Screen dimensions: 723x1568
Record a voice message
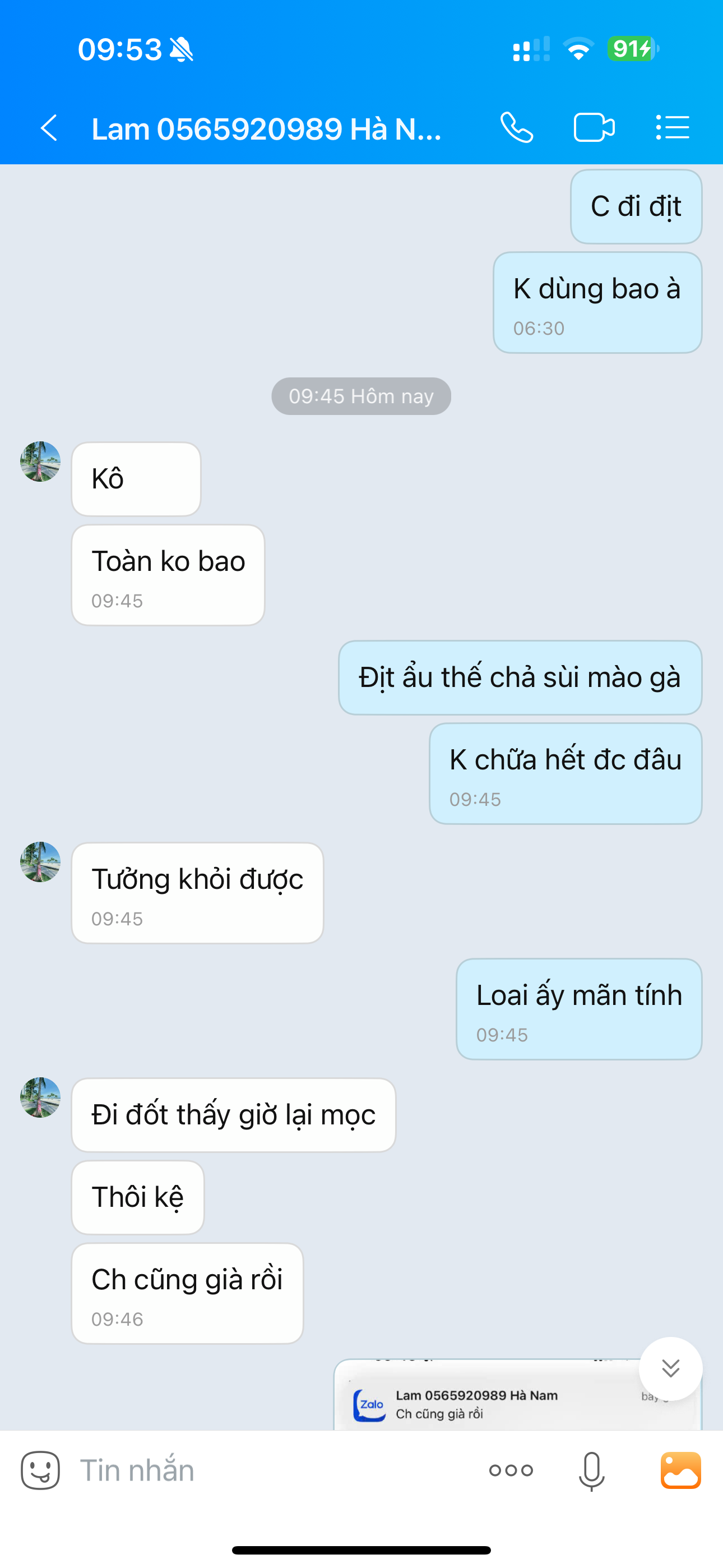(x=591, y=1470)
